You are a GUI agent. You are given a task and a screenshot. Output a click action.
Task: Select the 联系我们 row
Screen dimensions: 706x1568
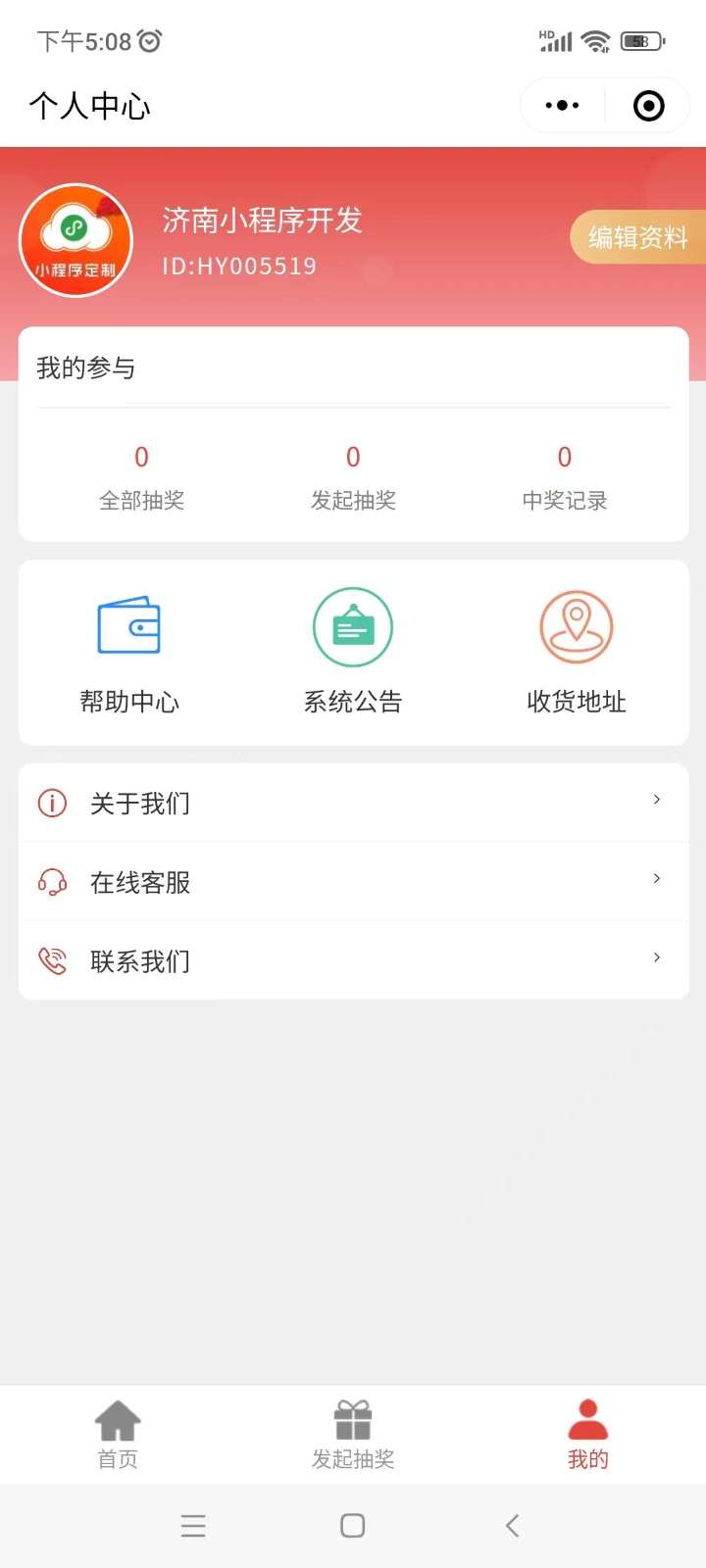point(353,961)
